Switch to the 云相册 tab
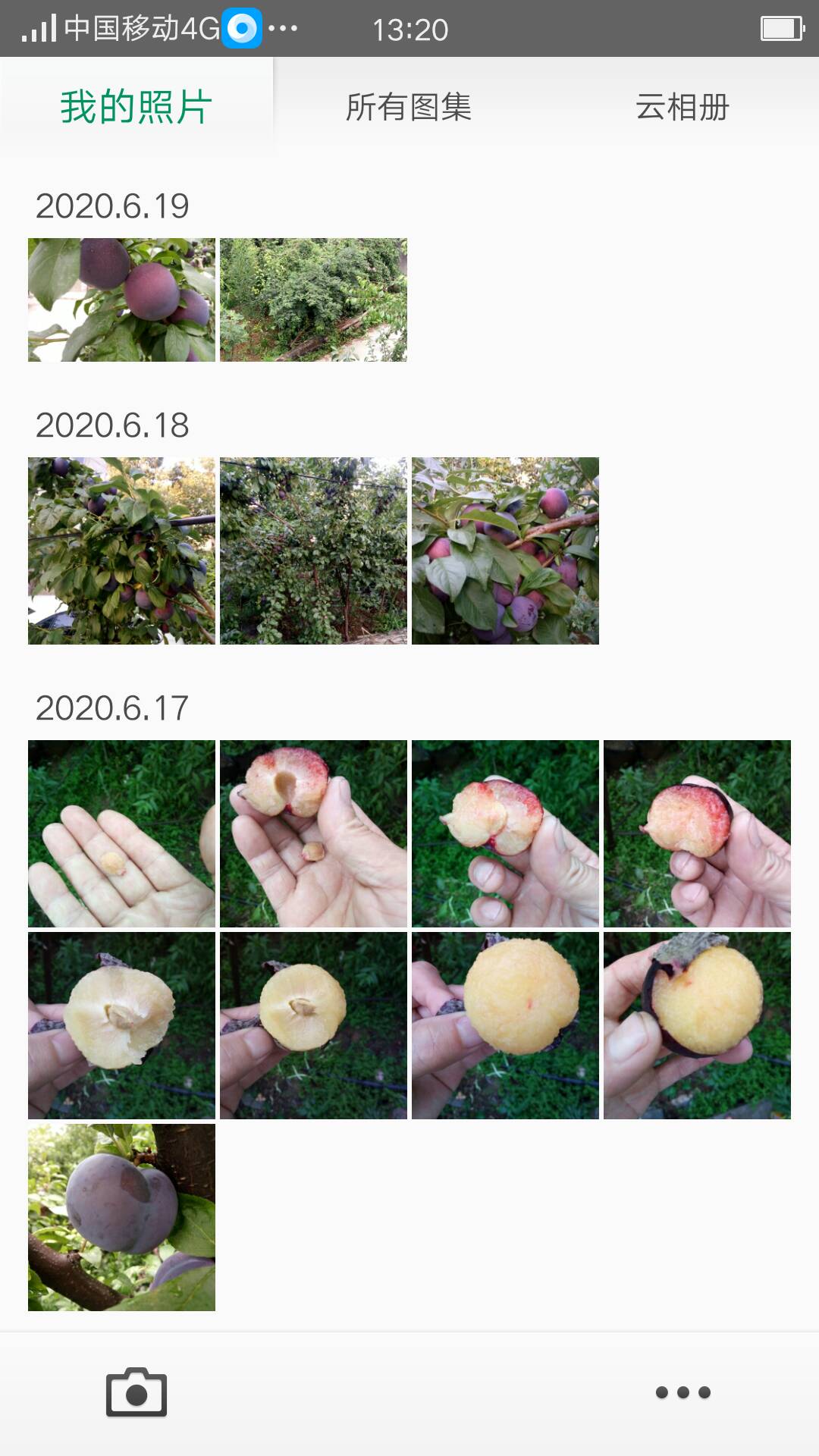Viewport: 819px width, 1456px height. tap(682, 107)
